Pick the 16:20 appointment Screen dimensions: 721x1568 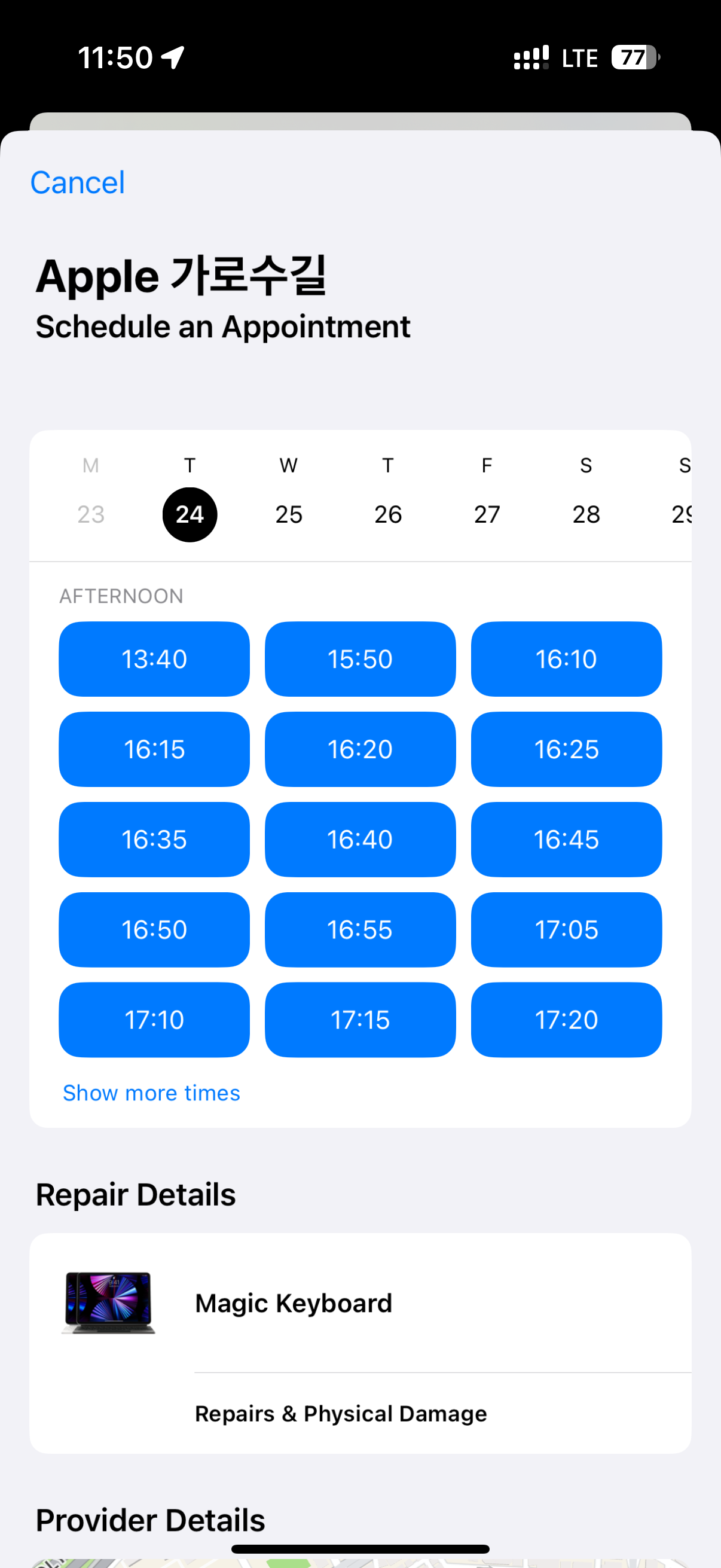point(360,749)
